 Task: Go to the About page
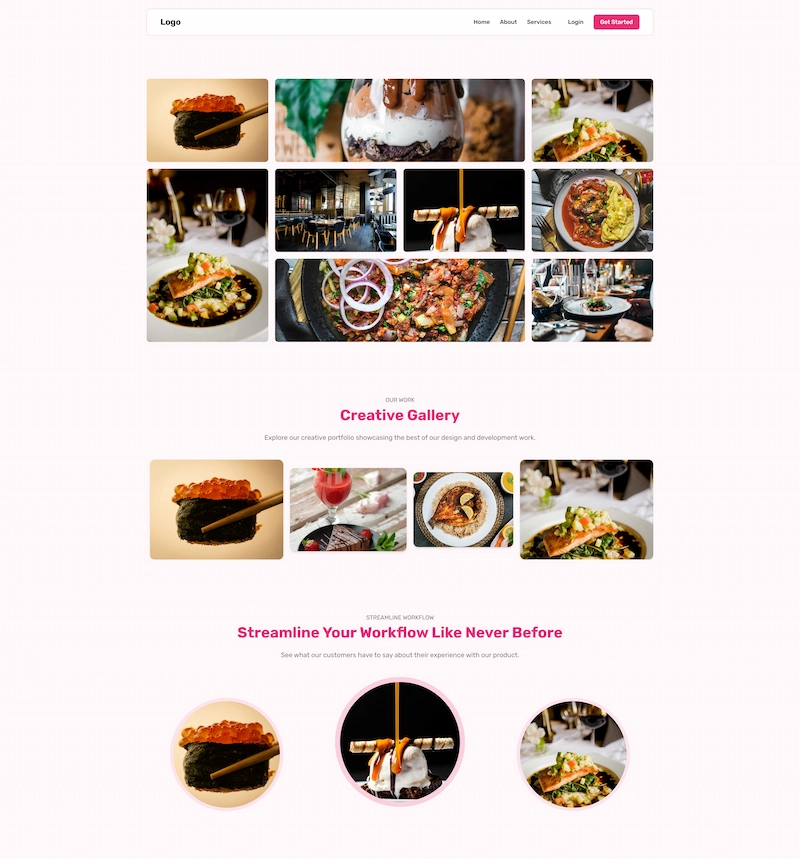click(x=508, y=22)
